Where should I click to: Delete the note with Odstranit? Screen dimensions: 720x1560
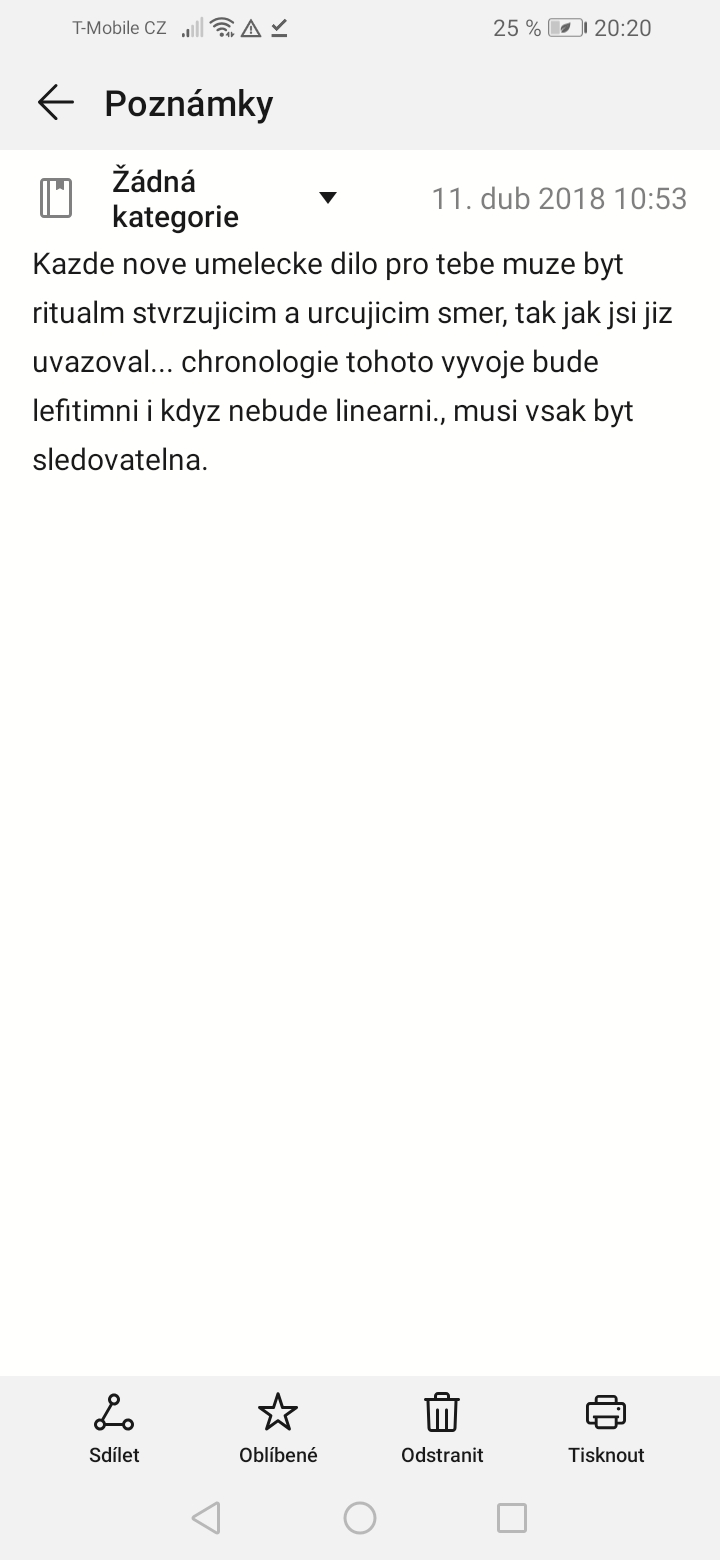point(442,1428)
